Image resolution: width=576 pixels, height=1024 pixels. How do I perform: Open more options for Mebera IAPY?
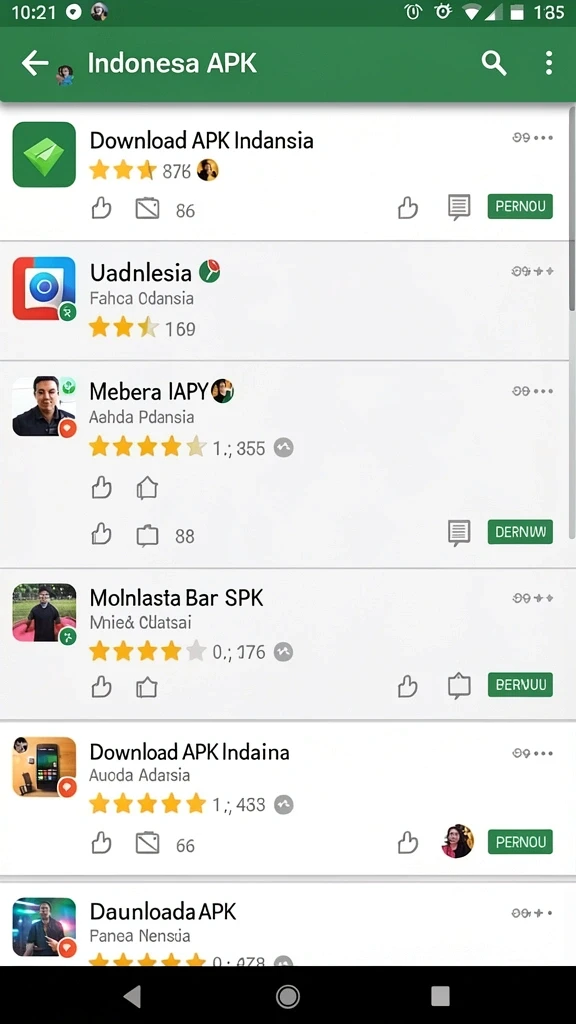pyautogui.click(x=533, y=391)
